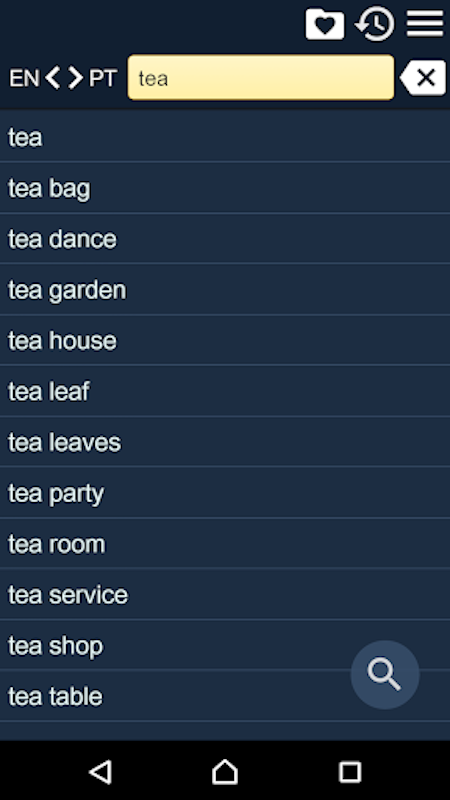This screenshot has width=450, height=800.
Task: Open the tea leaves entry
Action: (x=225, y=442)
